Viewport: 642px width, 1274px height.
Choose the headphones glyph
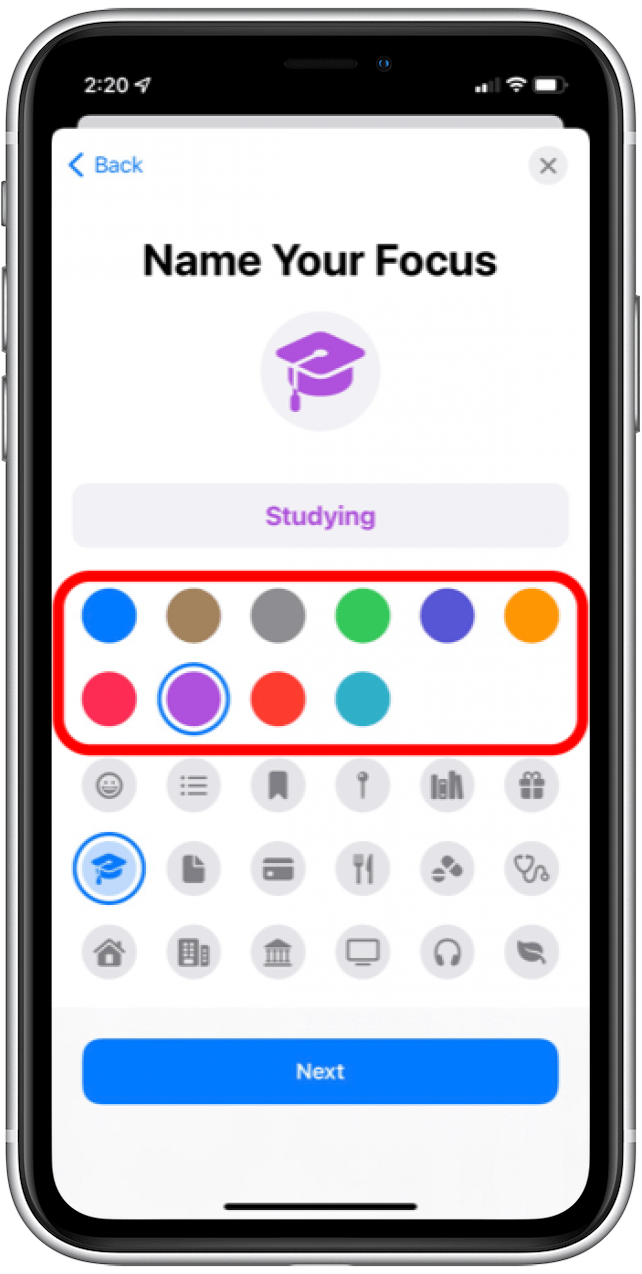447,952
